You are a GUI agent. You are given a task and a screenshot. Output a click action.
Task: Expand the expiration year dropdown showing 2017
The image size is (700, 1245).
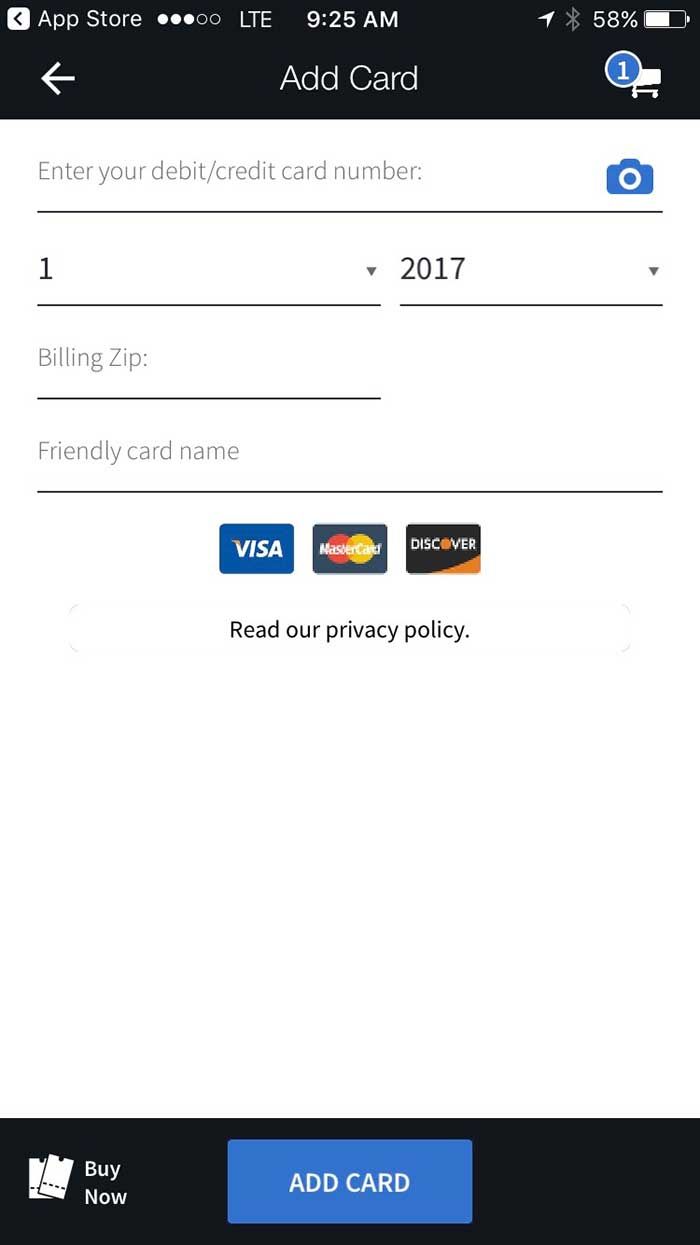[530, 269]
